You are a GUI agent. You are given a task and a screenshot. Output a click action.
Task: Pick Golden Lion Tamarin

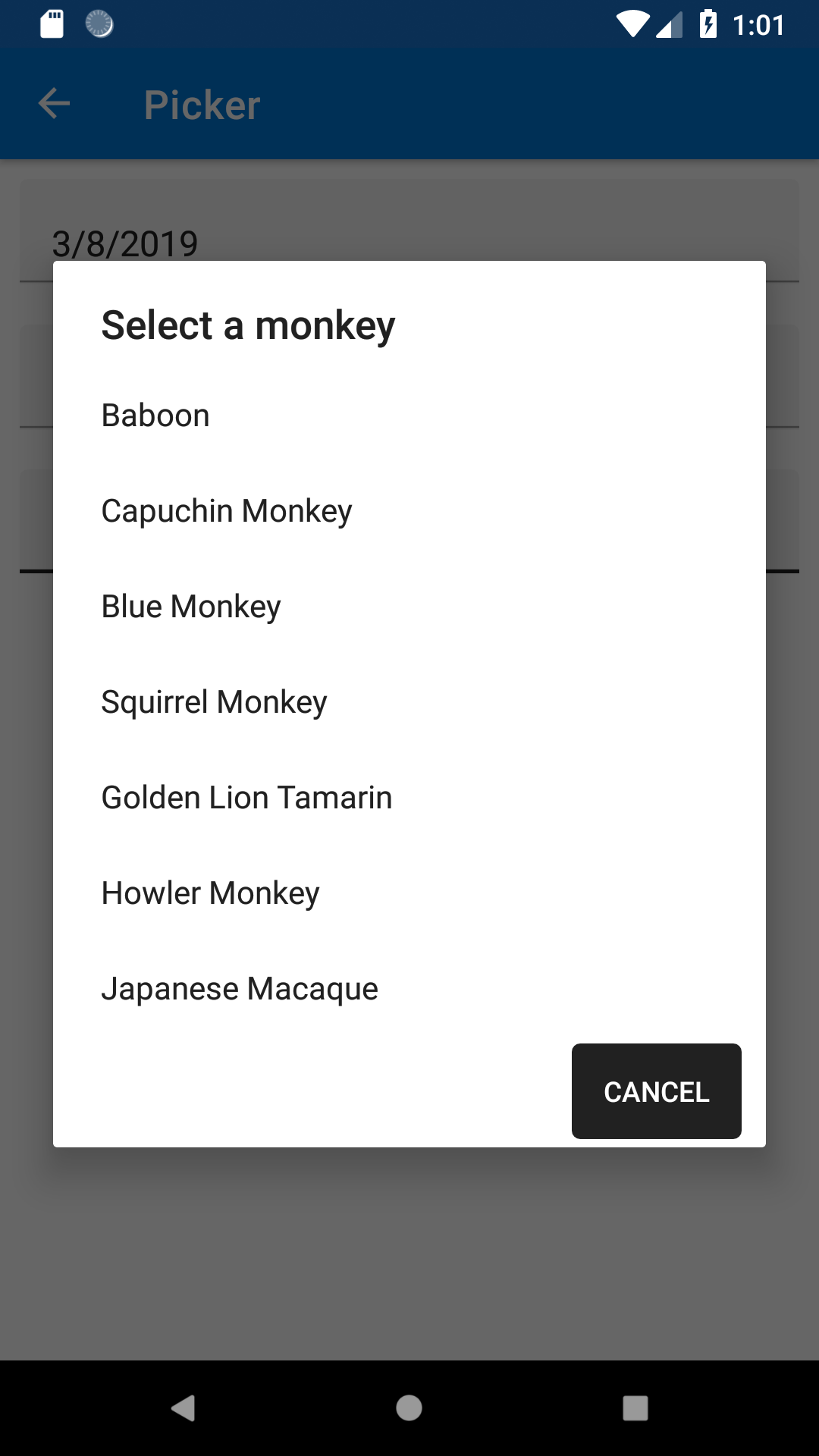click(246, 797)
